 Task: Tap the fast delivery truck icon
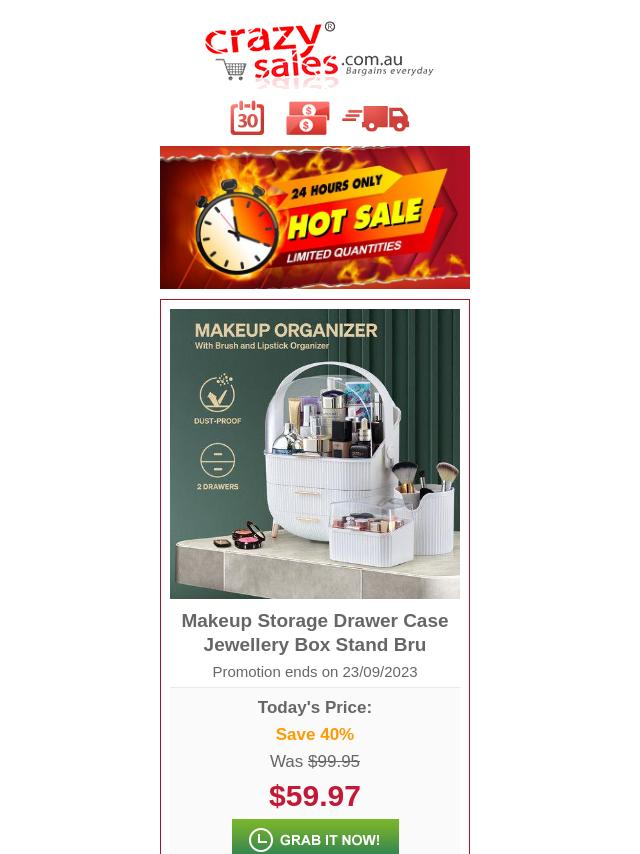(x=376, y=118)
